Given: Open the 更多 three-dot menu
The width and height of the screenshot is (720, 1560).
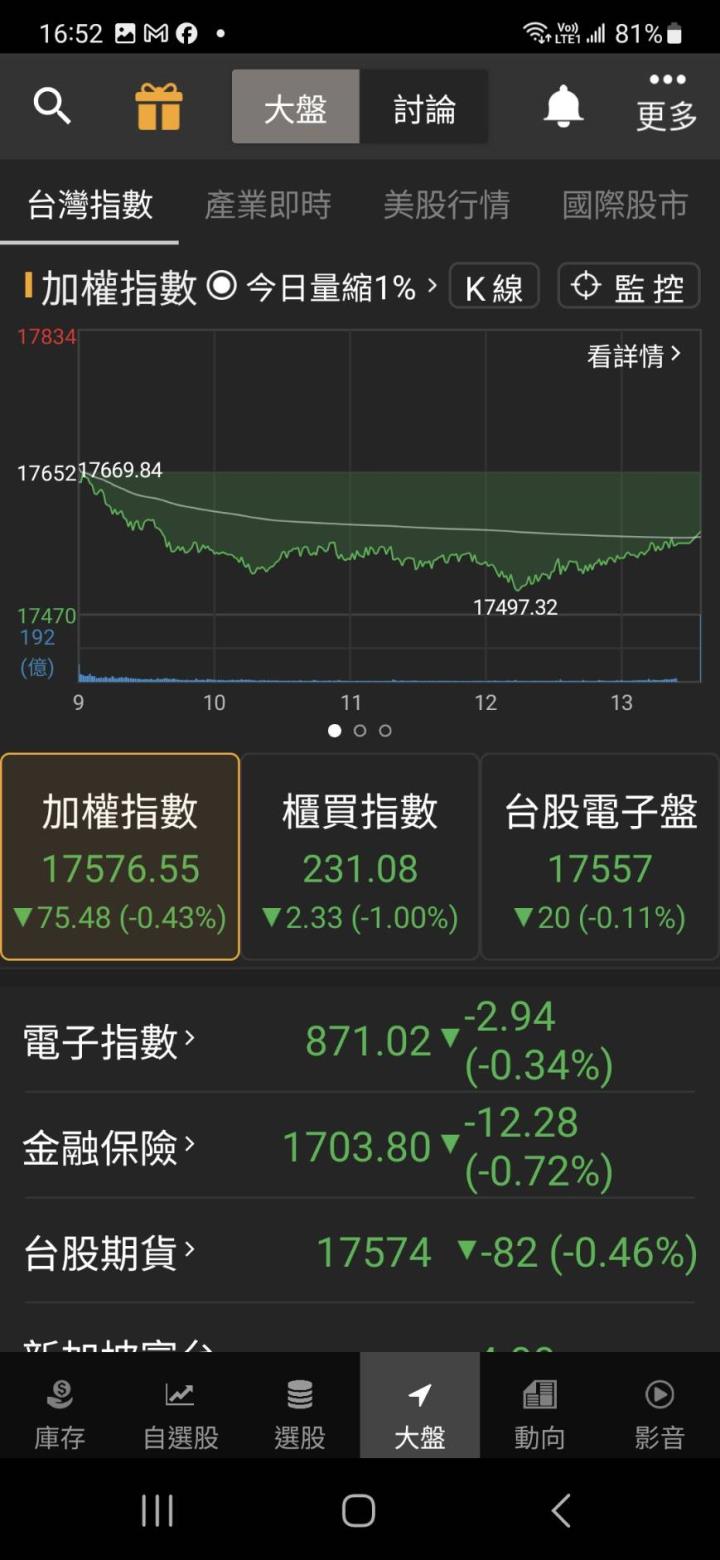Looking at the screenshot, I should (664, 105).
